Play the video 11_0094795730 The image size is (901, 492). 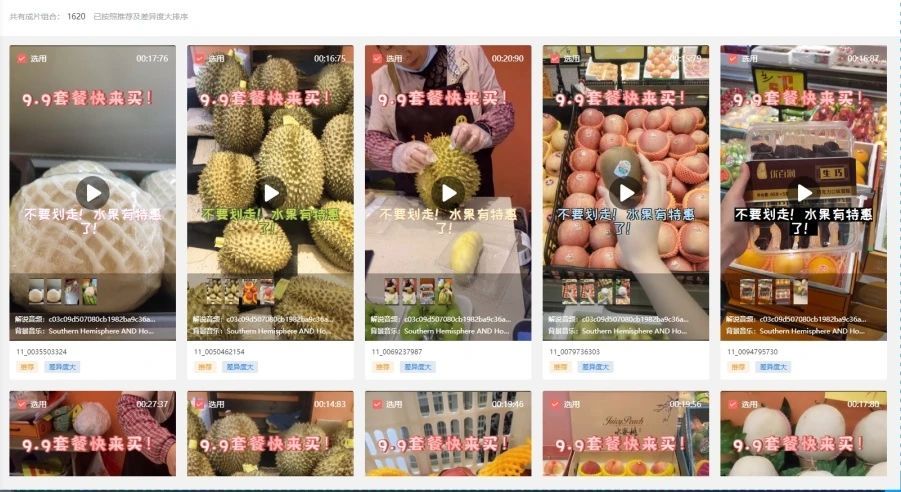click(x=803, y=192)
